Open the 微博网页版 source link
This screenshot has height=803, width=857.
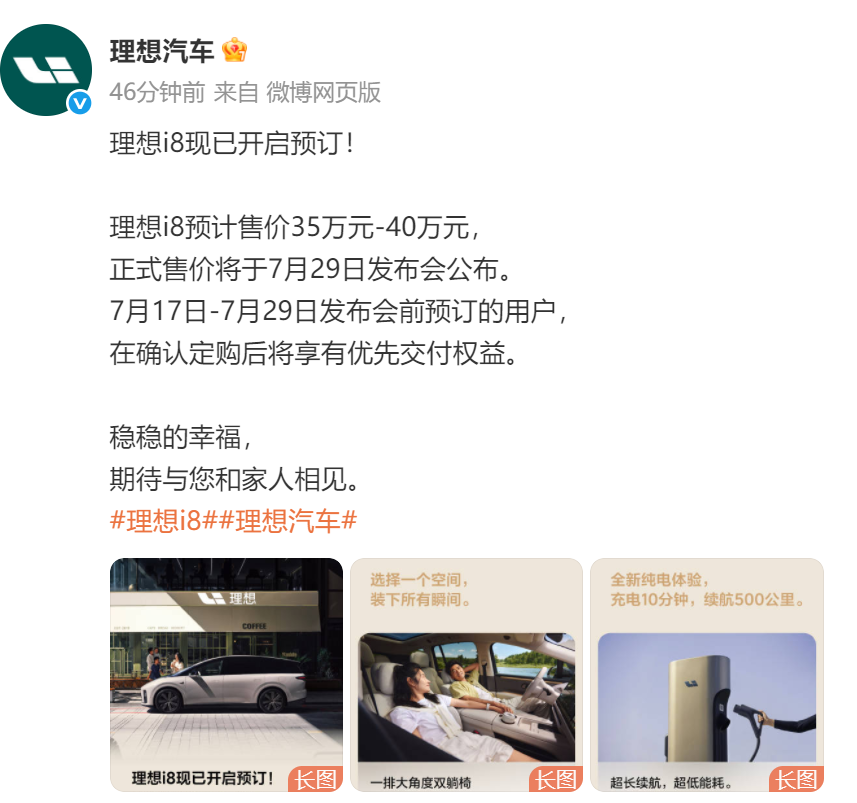(323, 92)
